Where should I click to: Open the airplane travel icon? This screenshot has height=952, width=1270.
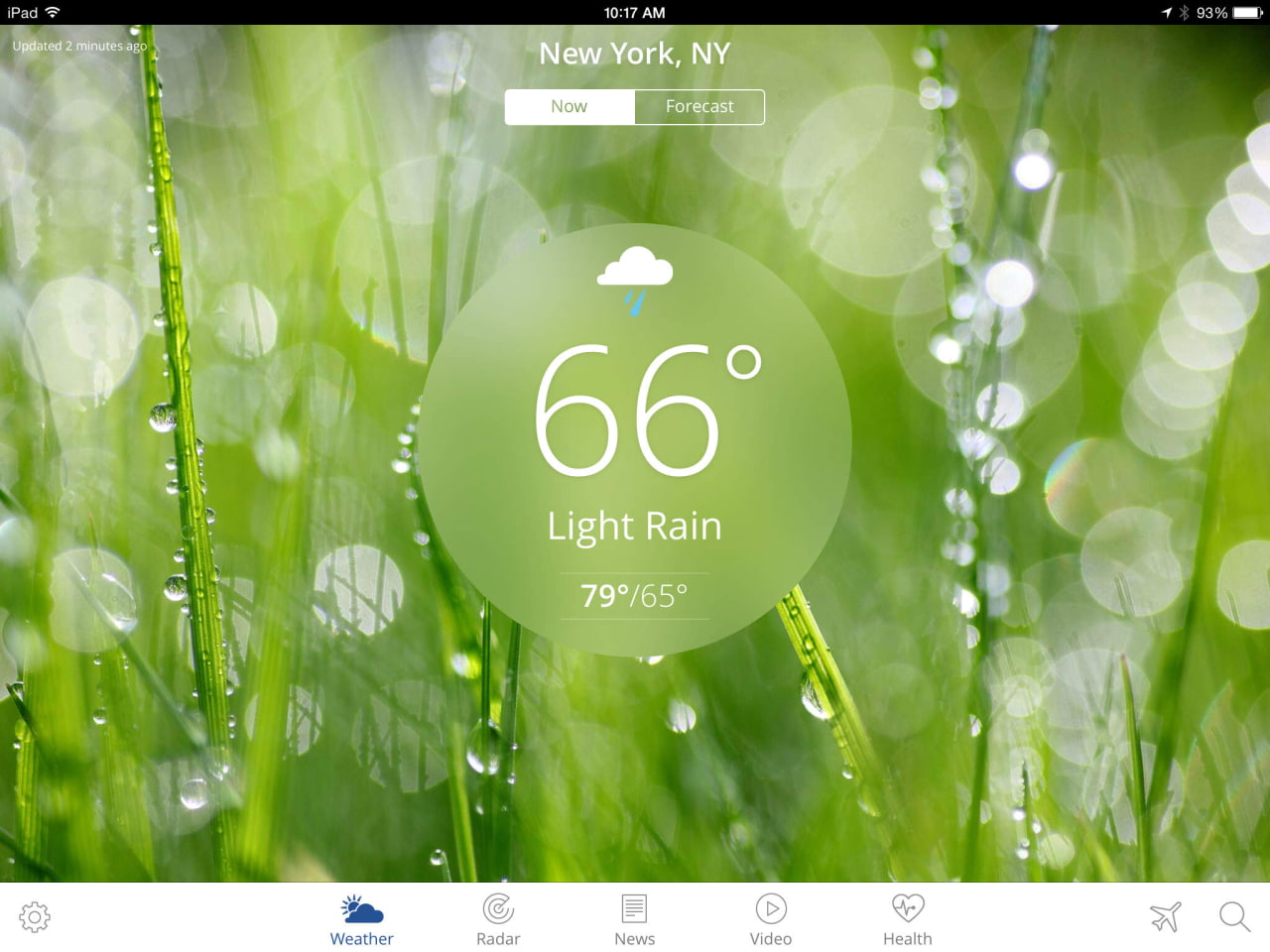coord(1166,917)
